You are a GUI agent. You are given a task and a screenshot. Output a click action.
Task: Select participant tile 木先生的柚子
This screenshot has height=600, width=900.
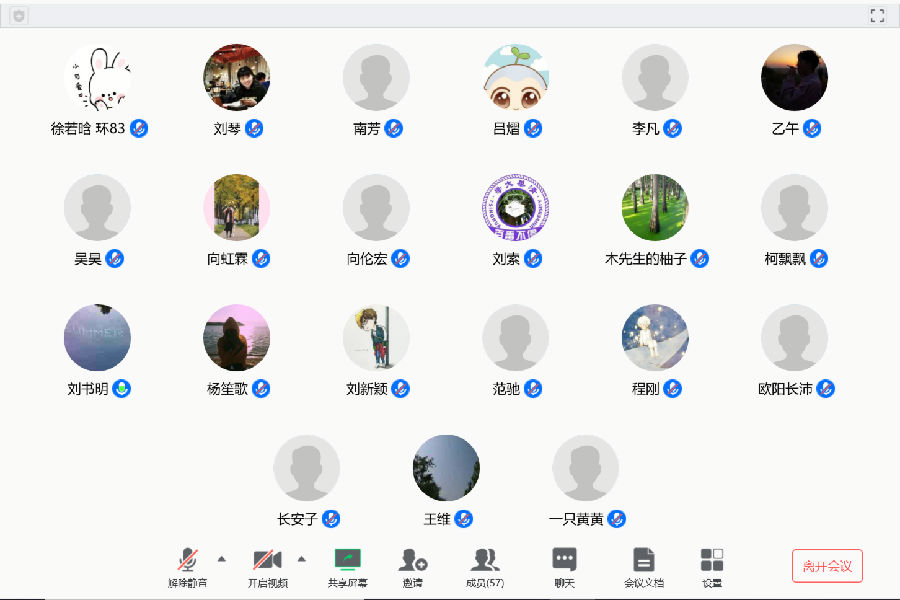[655, 208]
